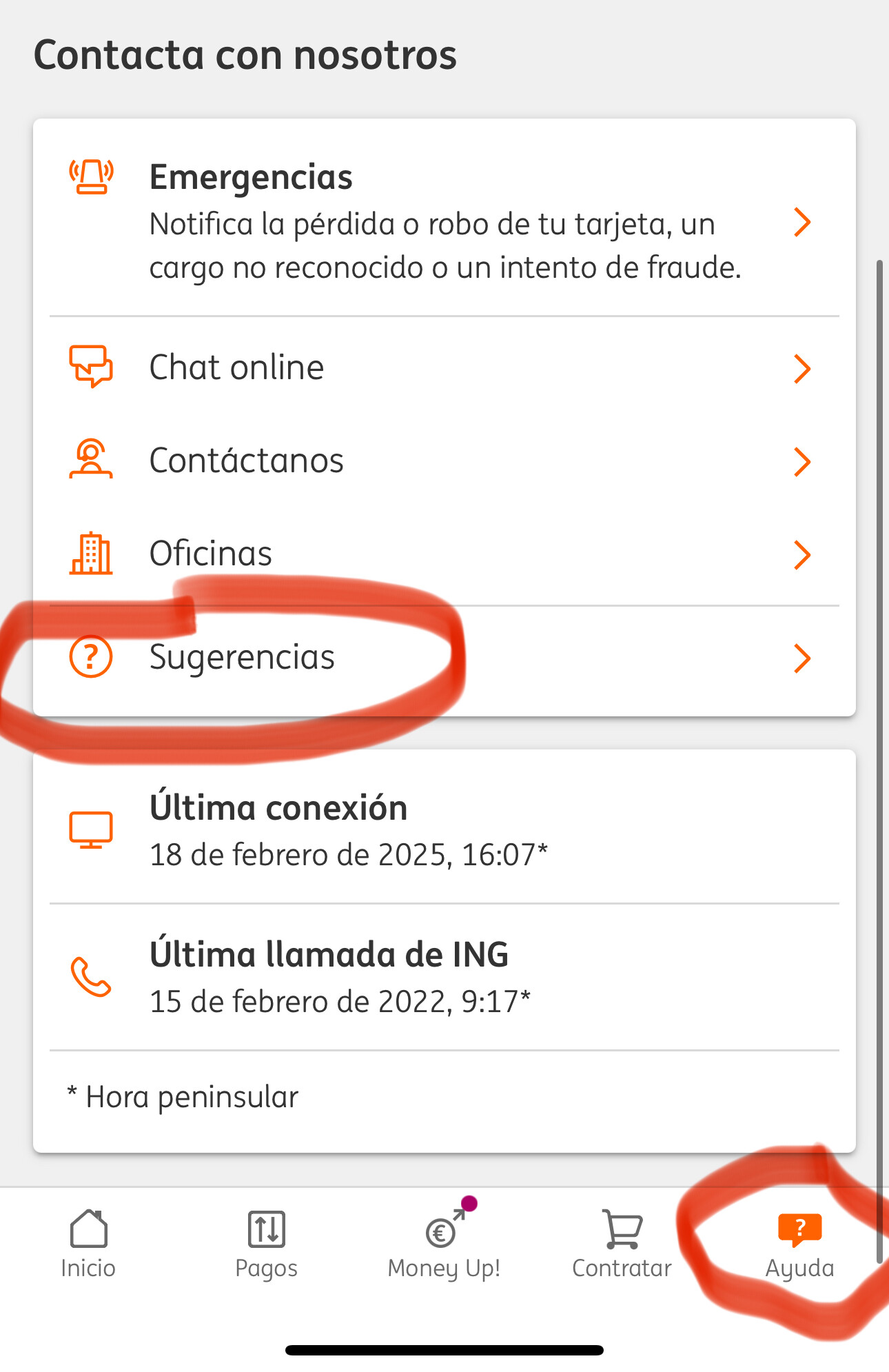Tap the Ayuda tab
The image size is (889, 1372).
point(799,1244)
